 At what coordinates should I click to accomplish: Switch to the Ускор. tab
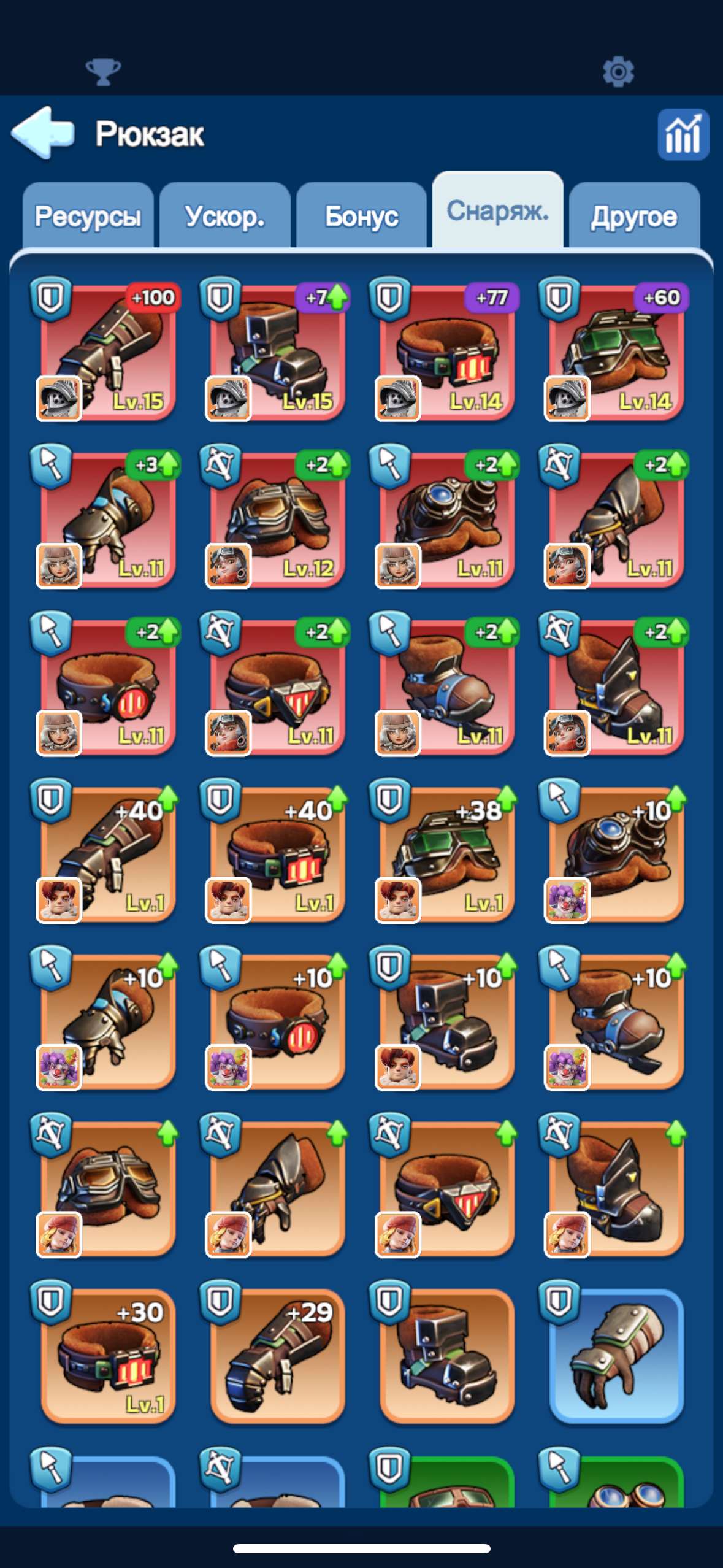pyautogui.click(x=224, y=217)
